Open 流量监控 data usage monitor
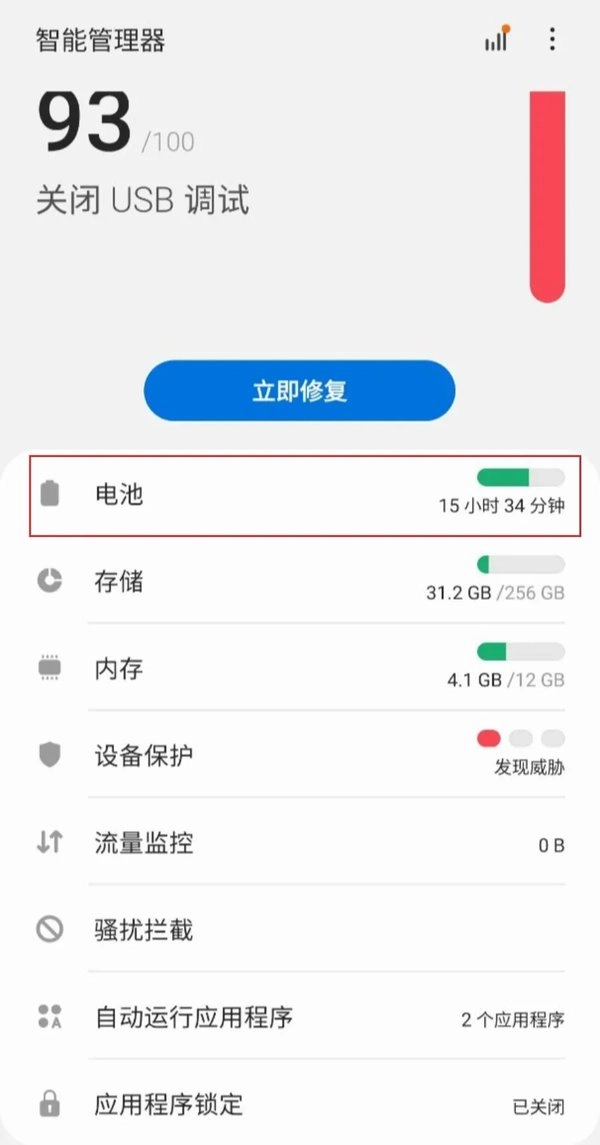 [300, 843]
